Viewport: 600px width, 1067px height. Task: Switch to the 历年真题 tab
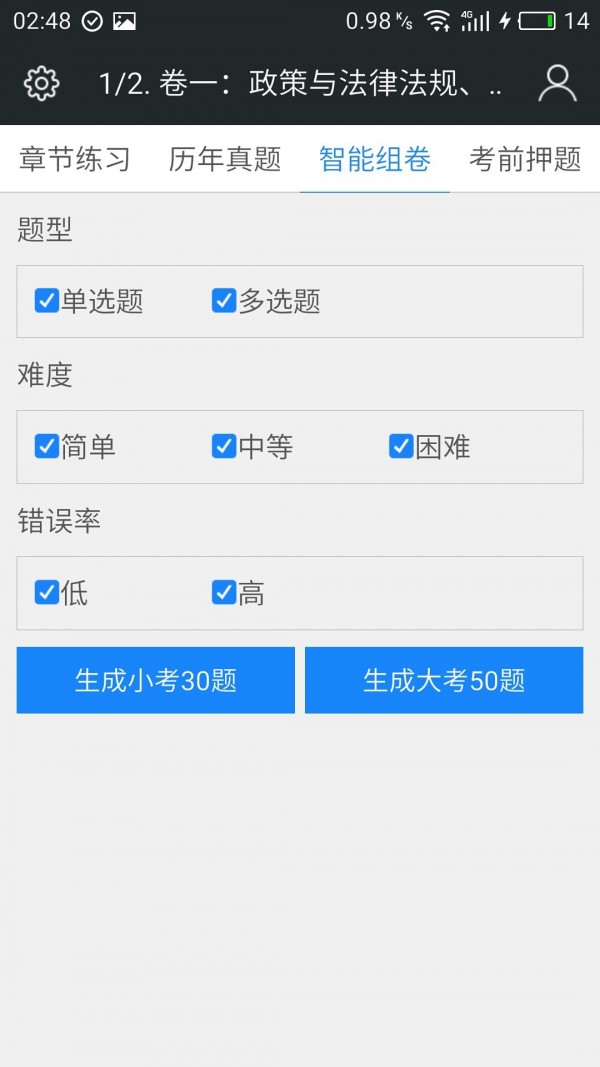(225, 159)
